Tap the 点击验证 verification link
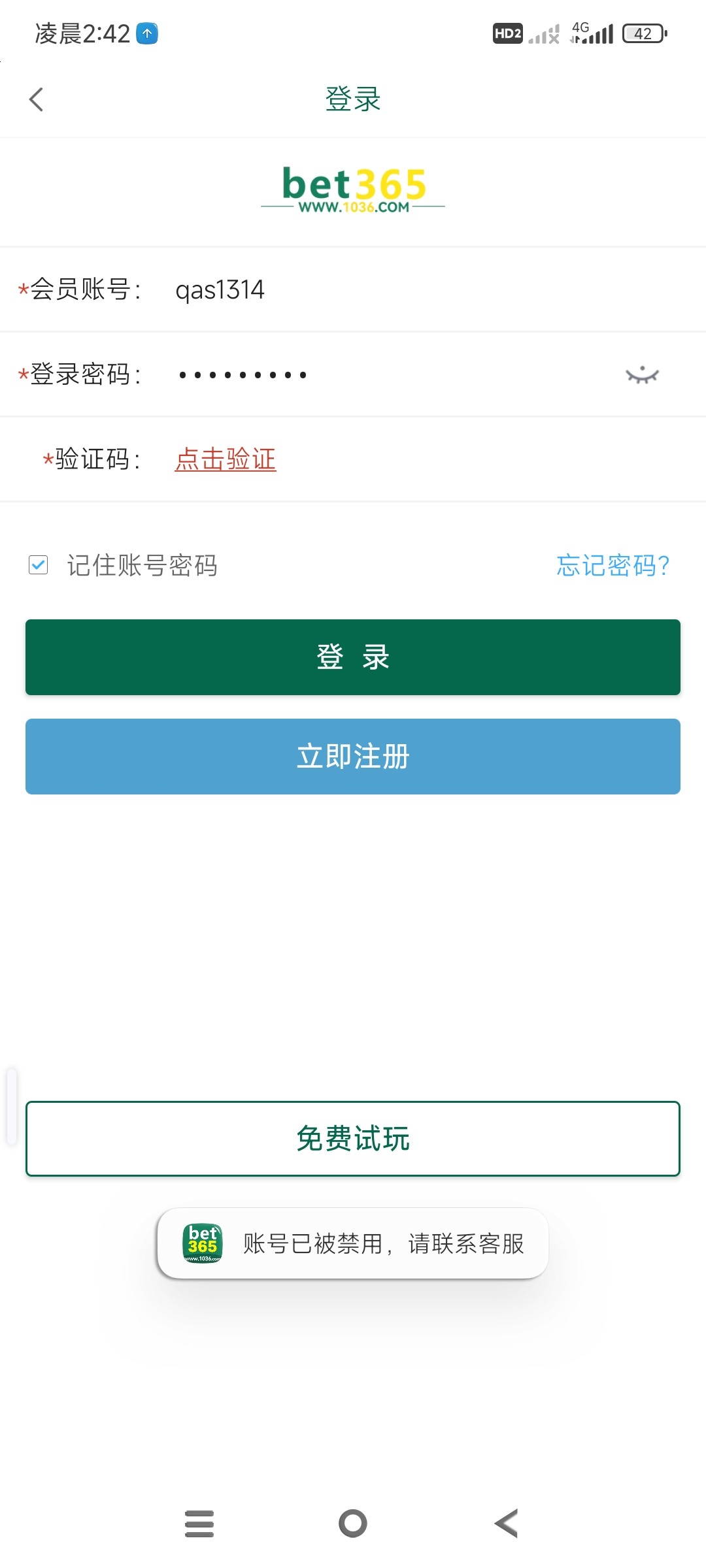 226,459
